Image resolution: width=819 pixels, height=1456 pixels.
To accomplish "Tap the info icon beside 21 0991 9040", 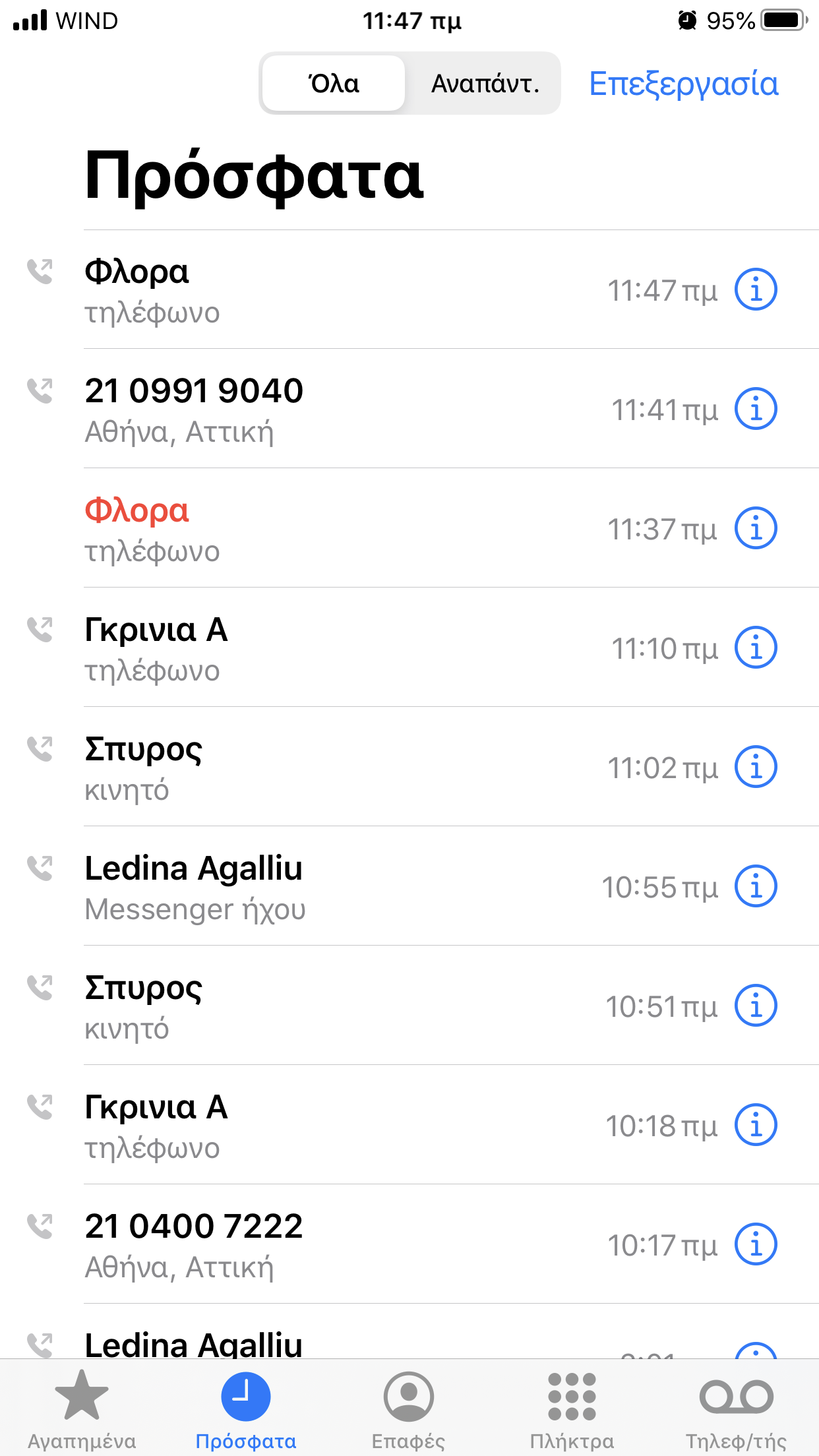I will tap(756, 409).
